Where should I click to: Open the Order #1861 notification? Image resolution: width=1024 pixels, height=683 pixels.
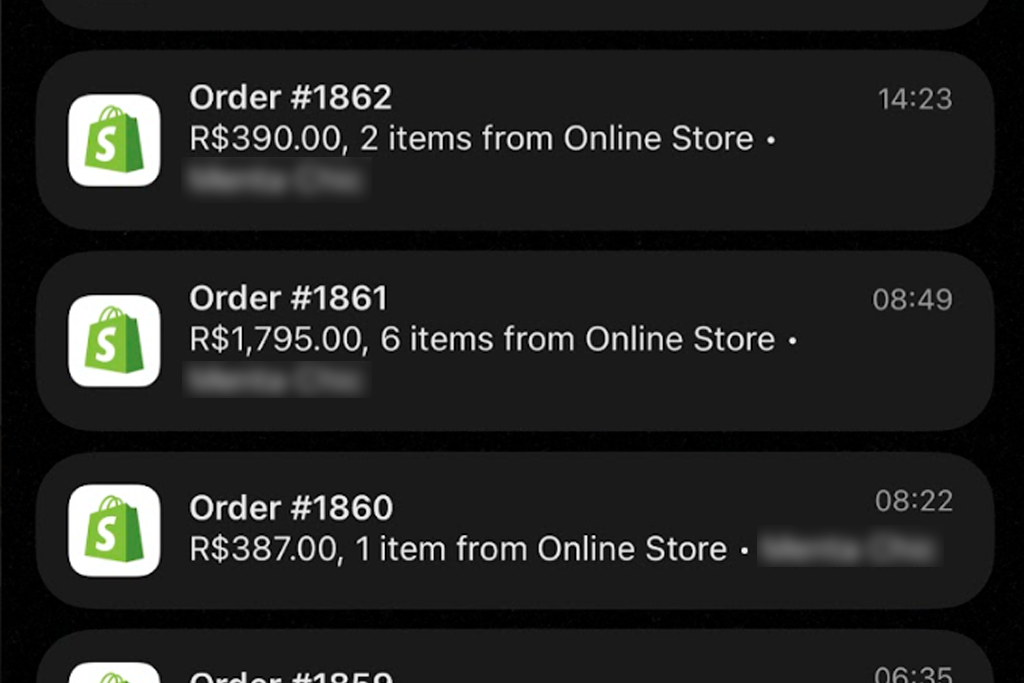[514, 340]
